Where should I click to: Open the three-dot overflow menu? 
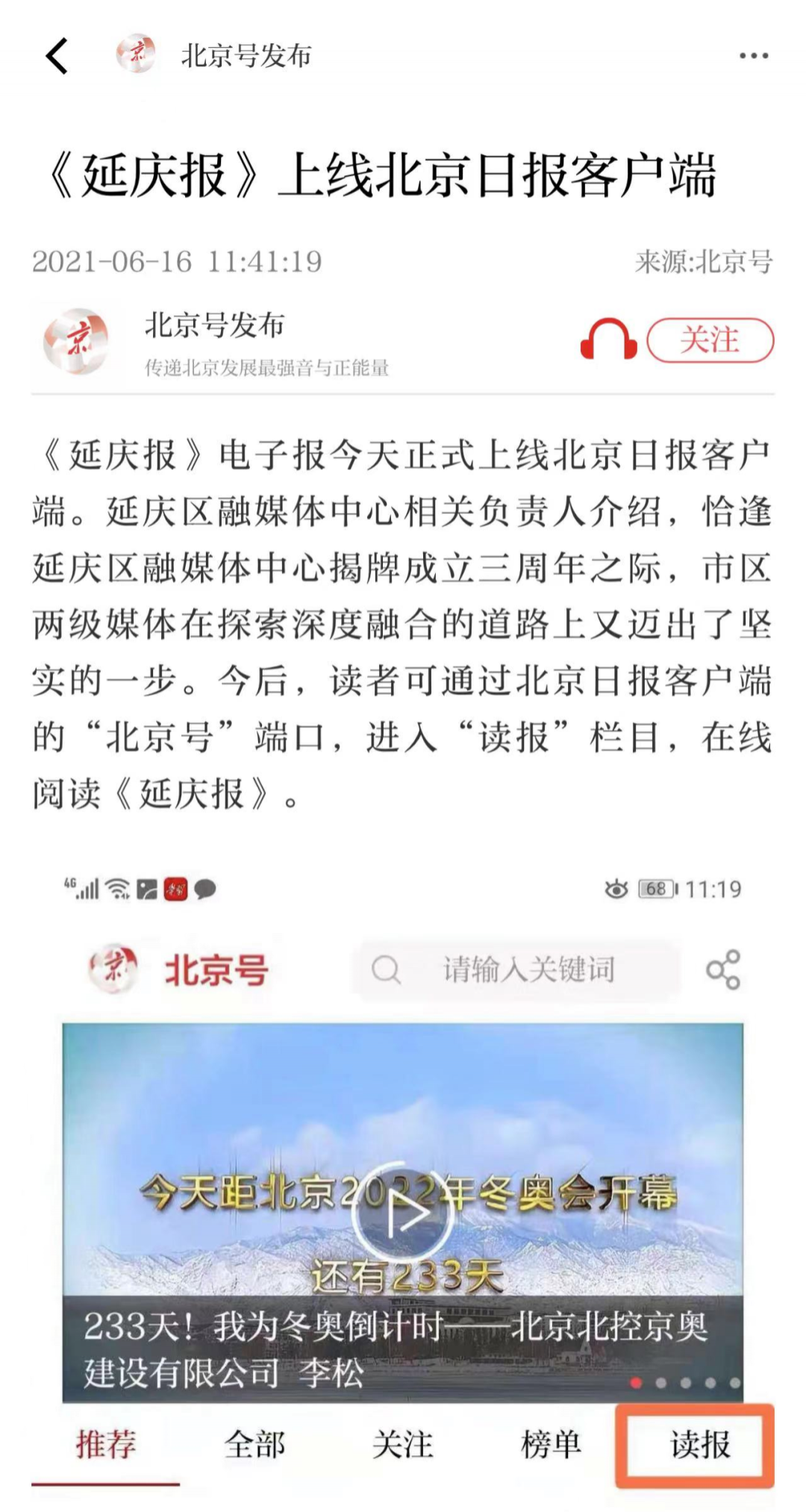753,57
